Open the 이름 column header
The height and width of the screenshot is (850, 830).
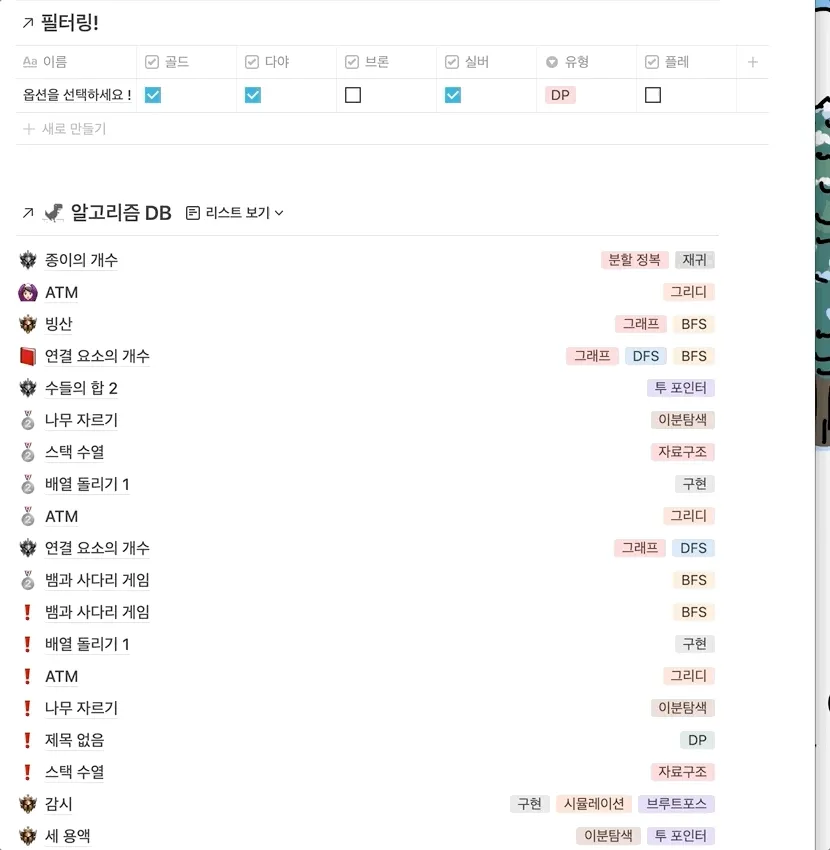click(x=55, y=62)
